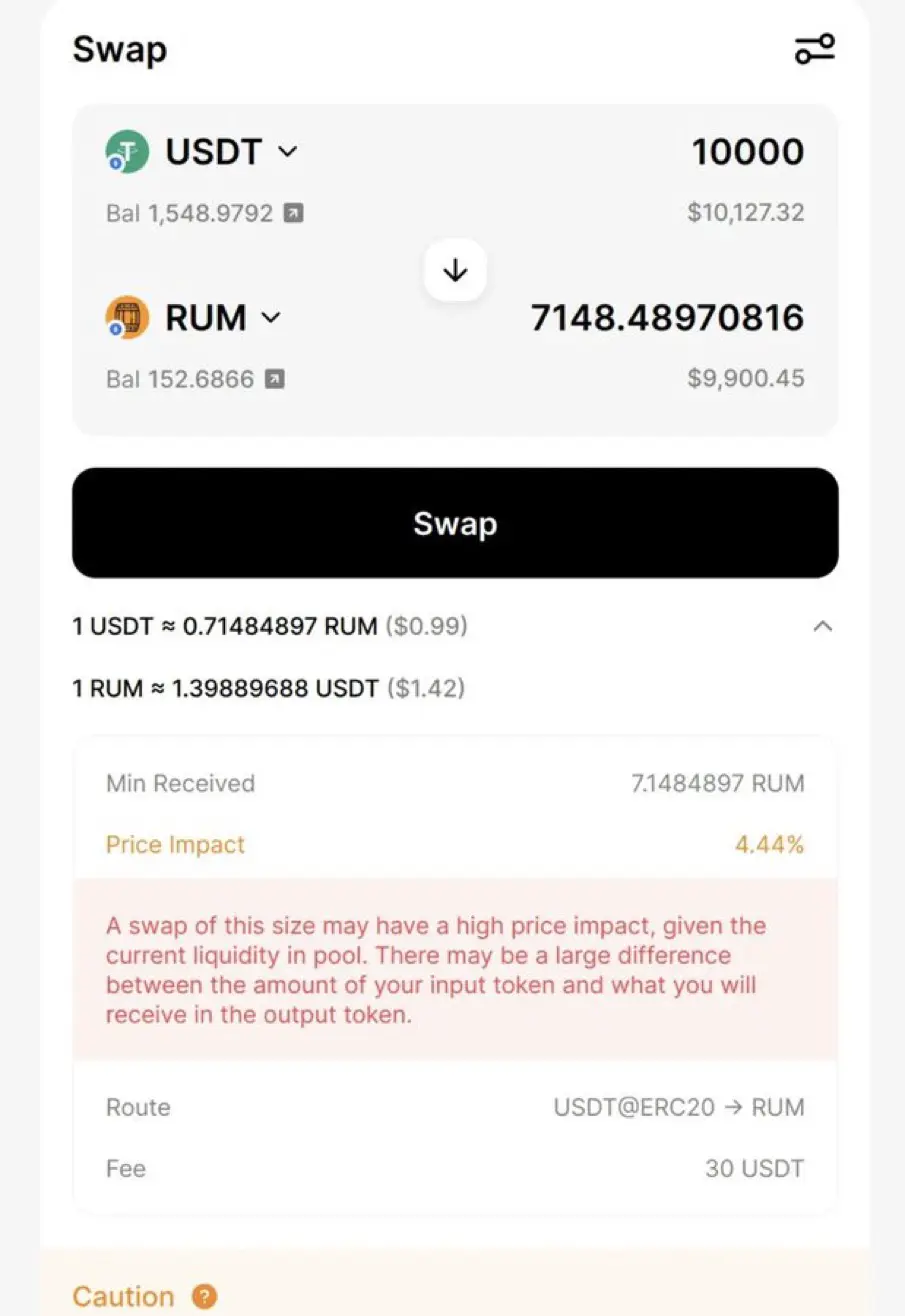Open the Caution help question mark
Image resolution: width=905 pixels, height=1316 pixels.
pos(204,1297)
